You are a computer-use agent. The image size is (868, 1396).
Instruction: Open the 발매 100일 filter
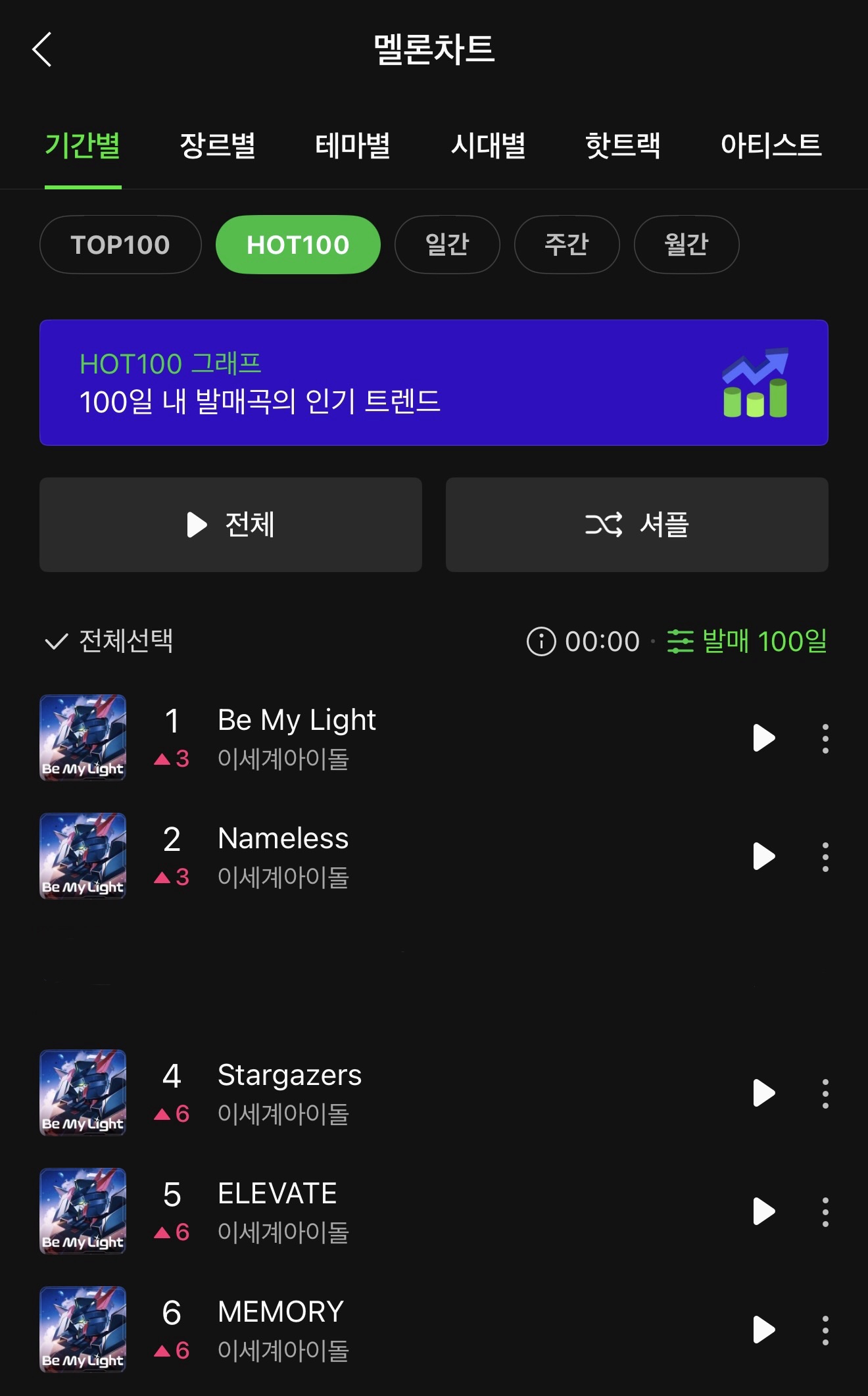748,641
